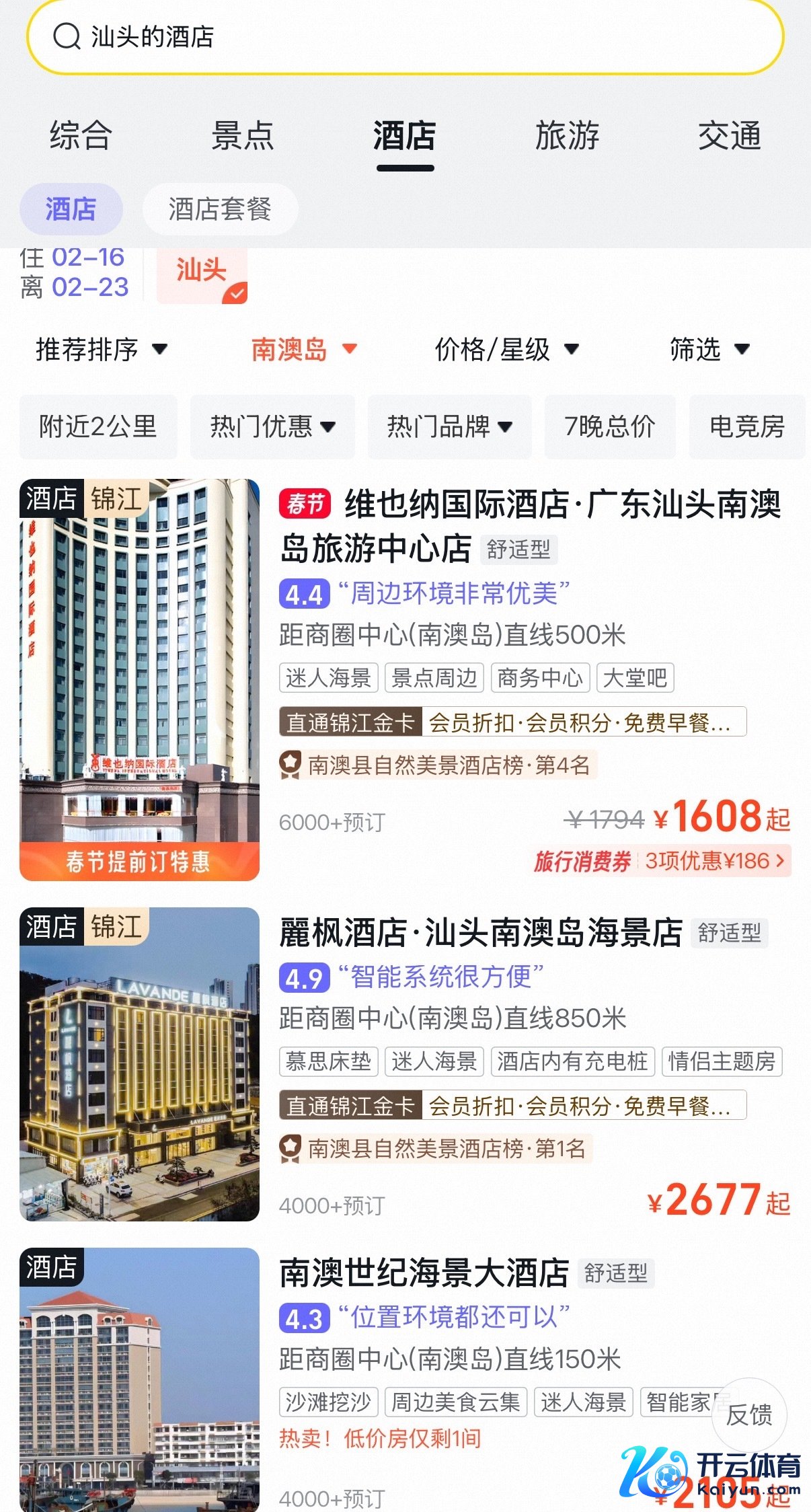Open the 旅游 tab

click(x=567, y=135)
